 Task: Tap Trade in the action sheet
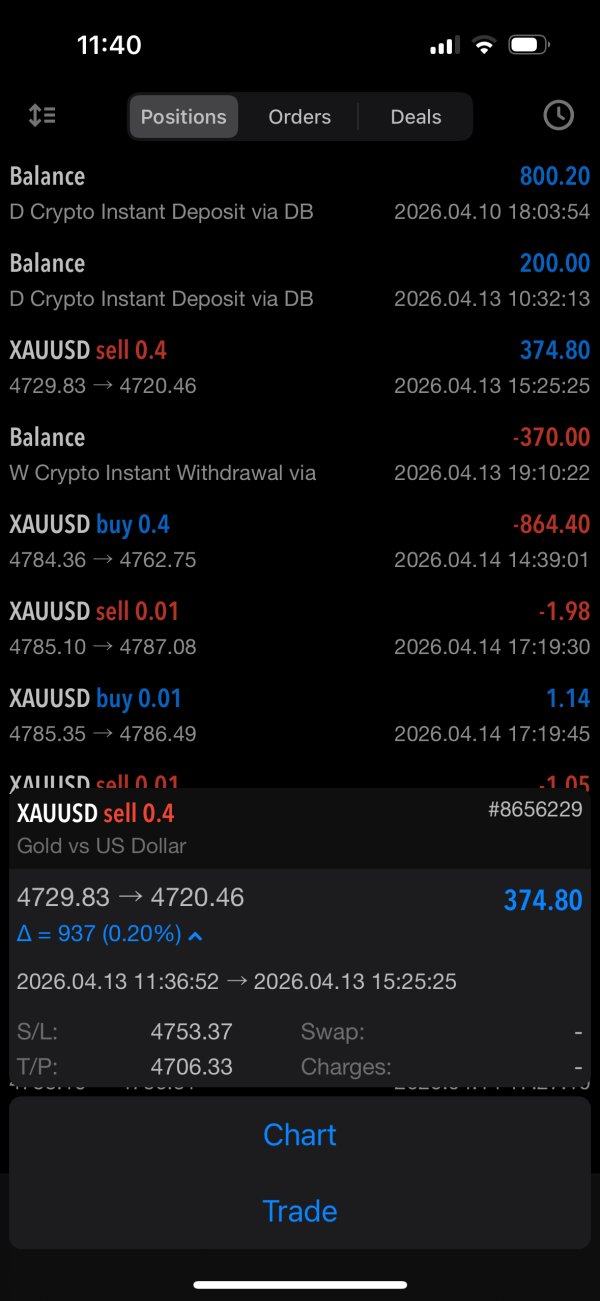(x=300, y=1211)
